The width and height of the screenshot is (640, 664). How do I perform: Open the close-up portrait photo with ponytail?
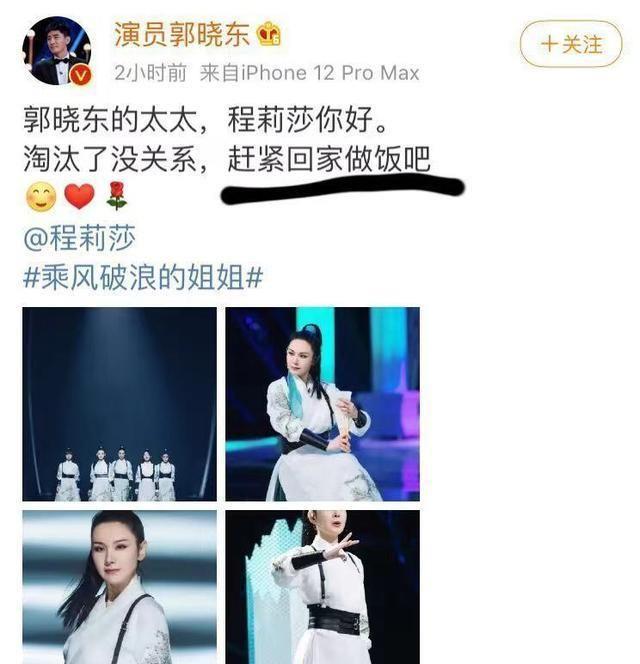coord(119,586)
